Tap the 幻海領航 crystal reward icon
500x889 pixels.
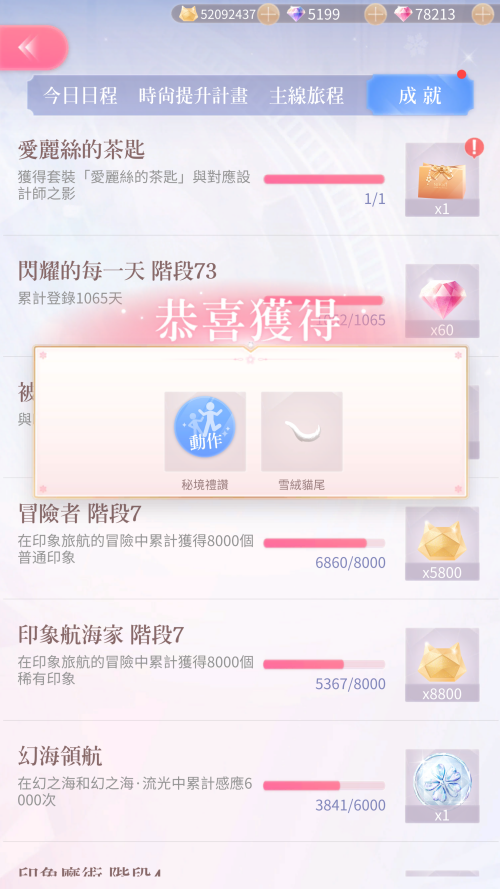[x=442, y=786]
